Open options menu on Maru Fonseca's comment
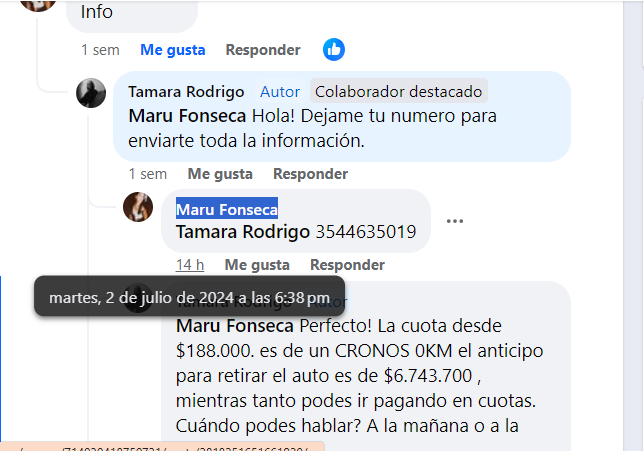 (x=455, y=221)
